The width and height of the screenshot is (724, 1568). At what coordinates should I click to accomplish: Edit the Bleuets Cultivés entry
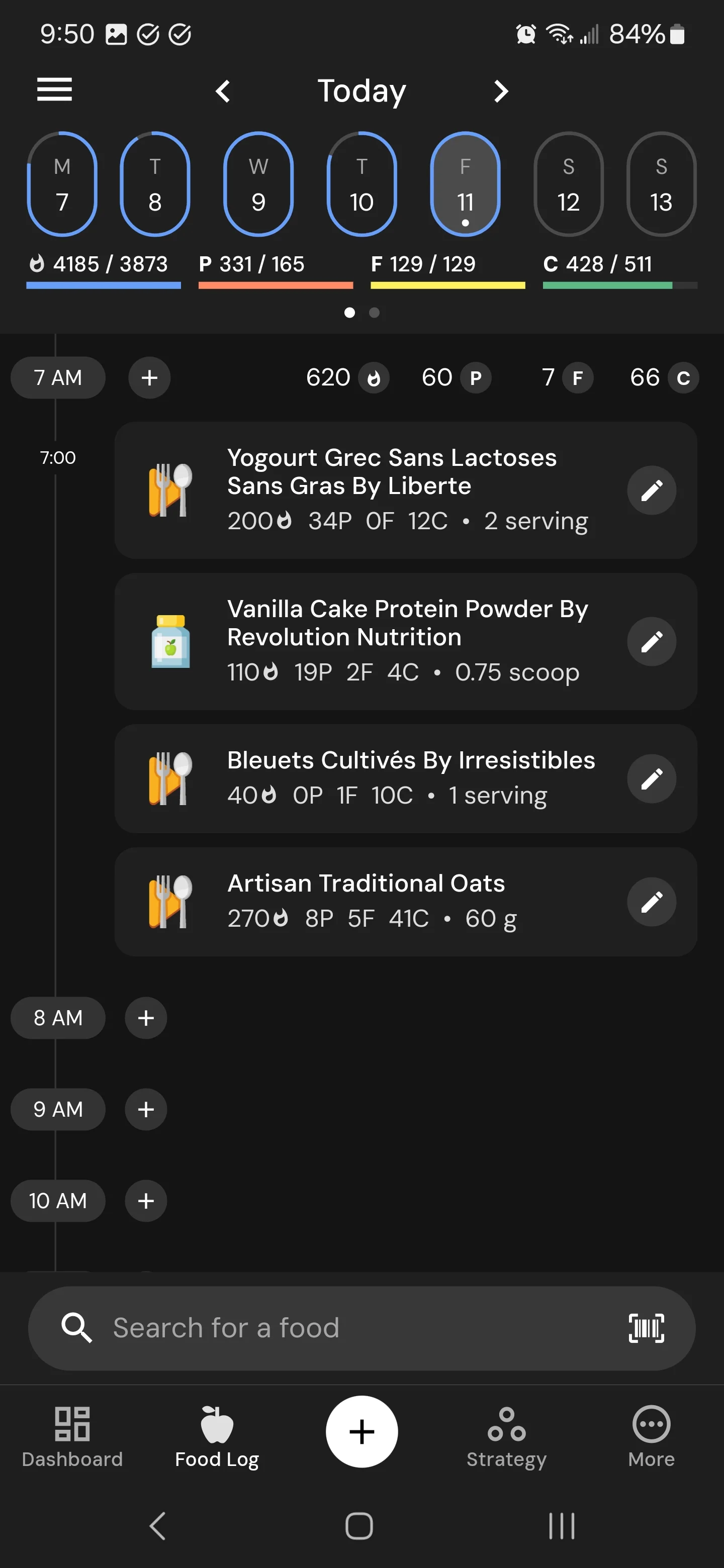(652, 778)
